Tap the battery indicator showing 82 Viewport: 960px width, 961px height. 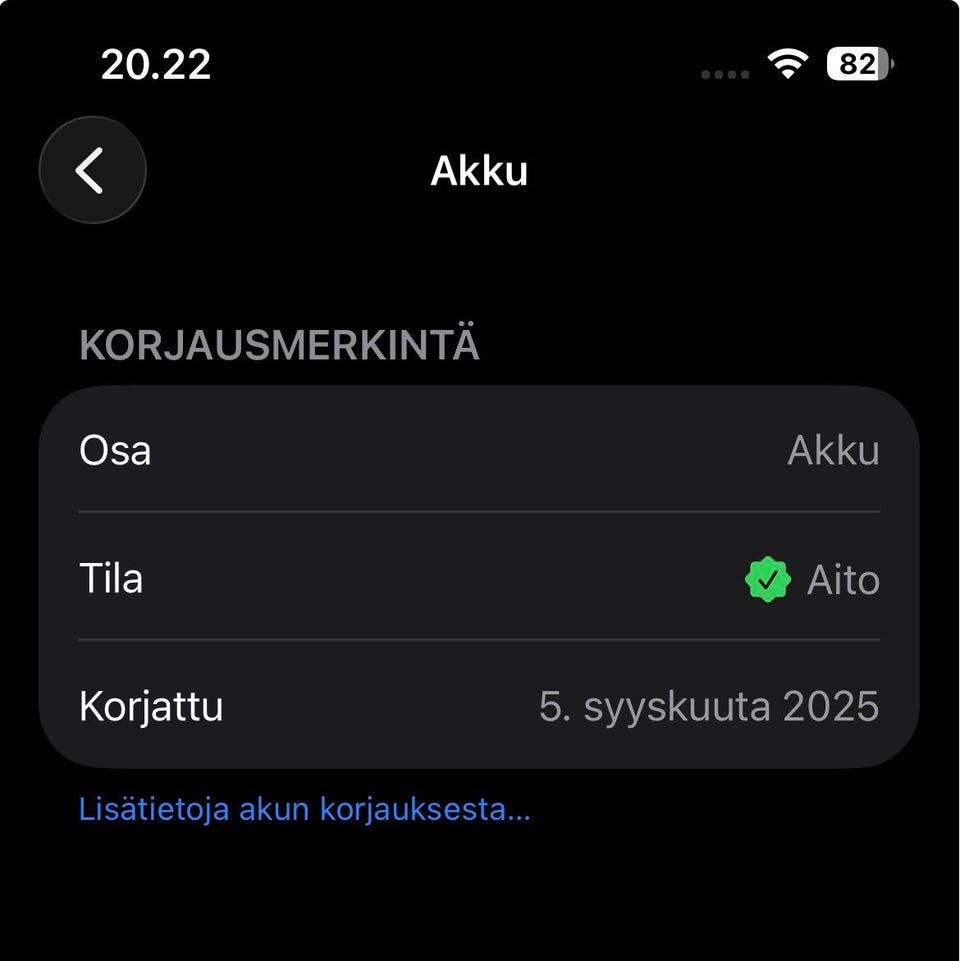point(856,64)
